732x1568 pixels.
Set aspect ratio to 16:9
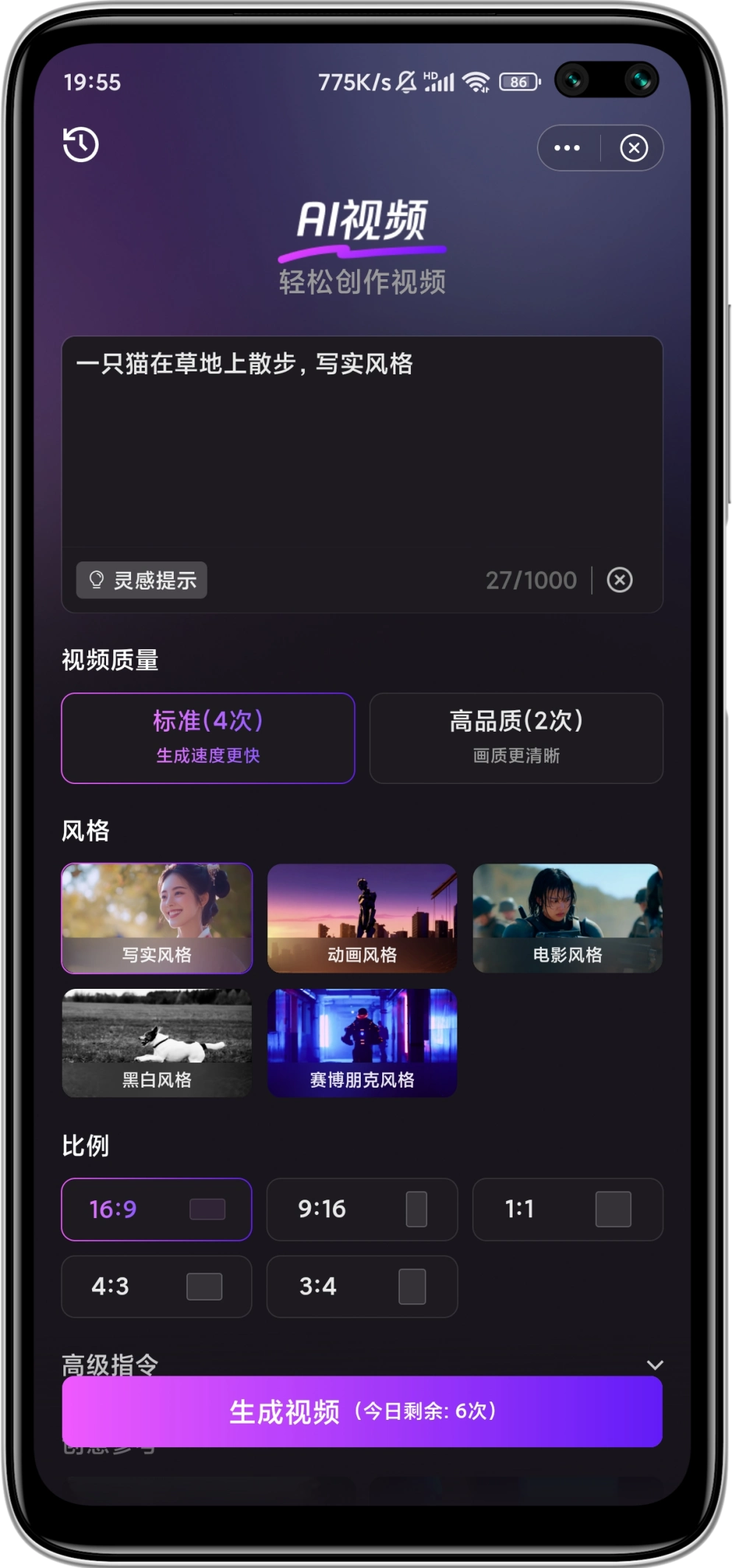coord(157,1209)
